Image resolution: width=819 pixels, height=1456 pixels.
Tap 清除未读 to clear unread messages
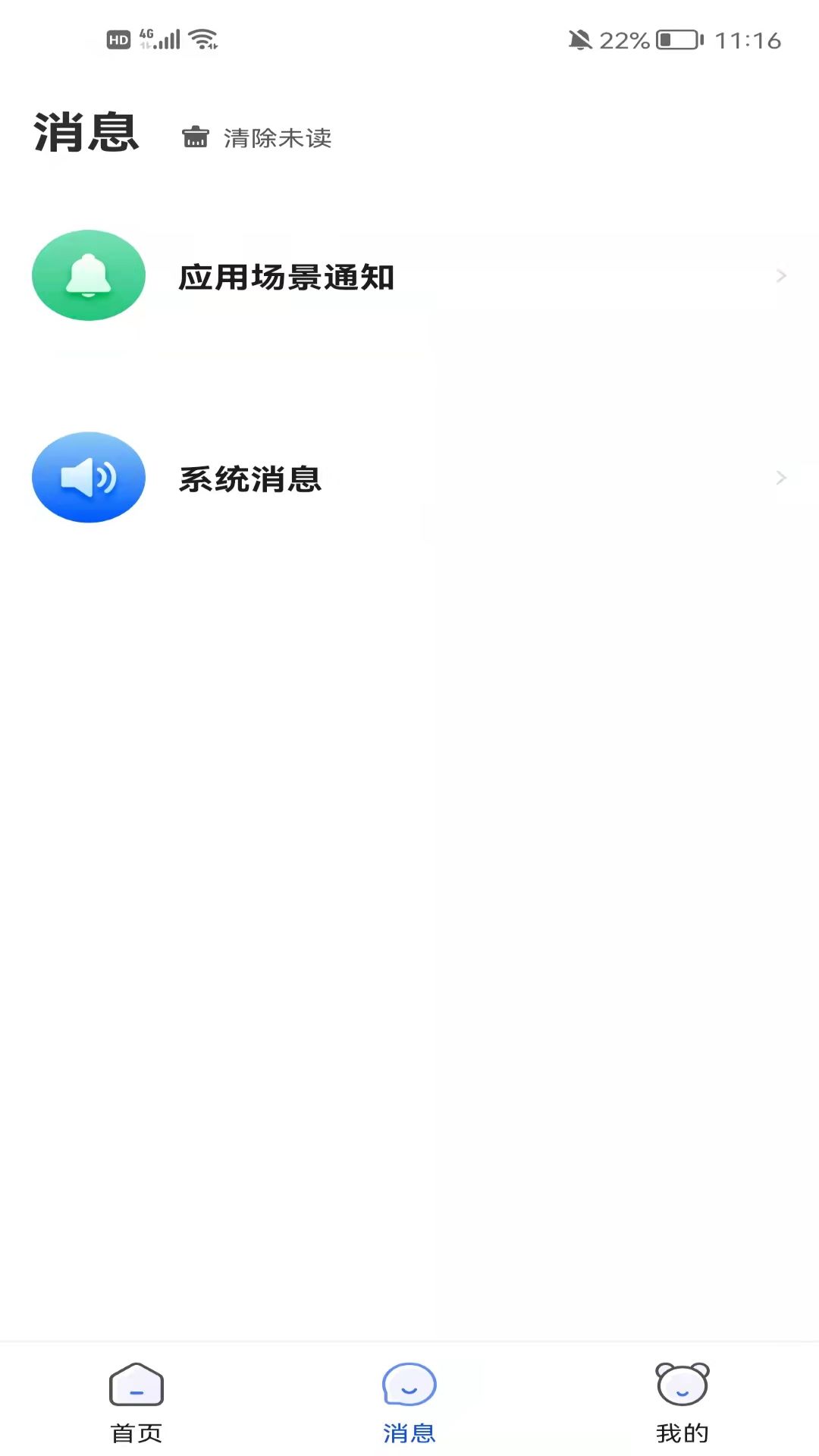pyautogui.click(x=258, y=137)
